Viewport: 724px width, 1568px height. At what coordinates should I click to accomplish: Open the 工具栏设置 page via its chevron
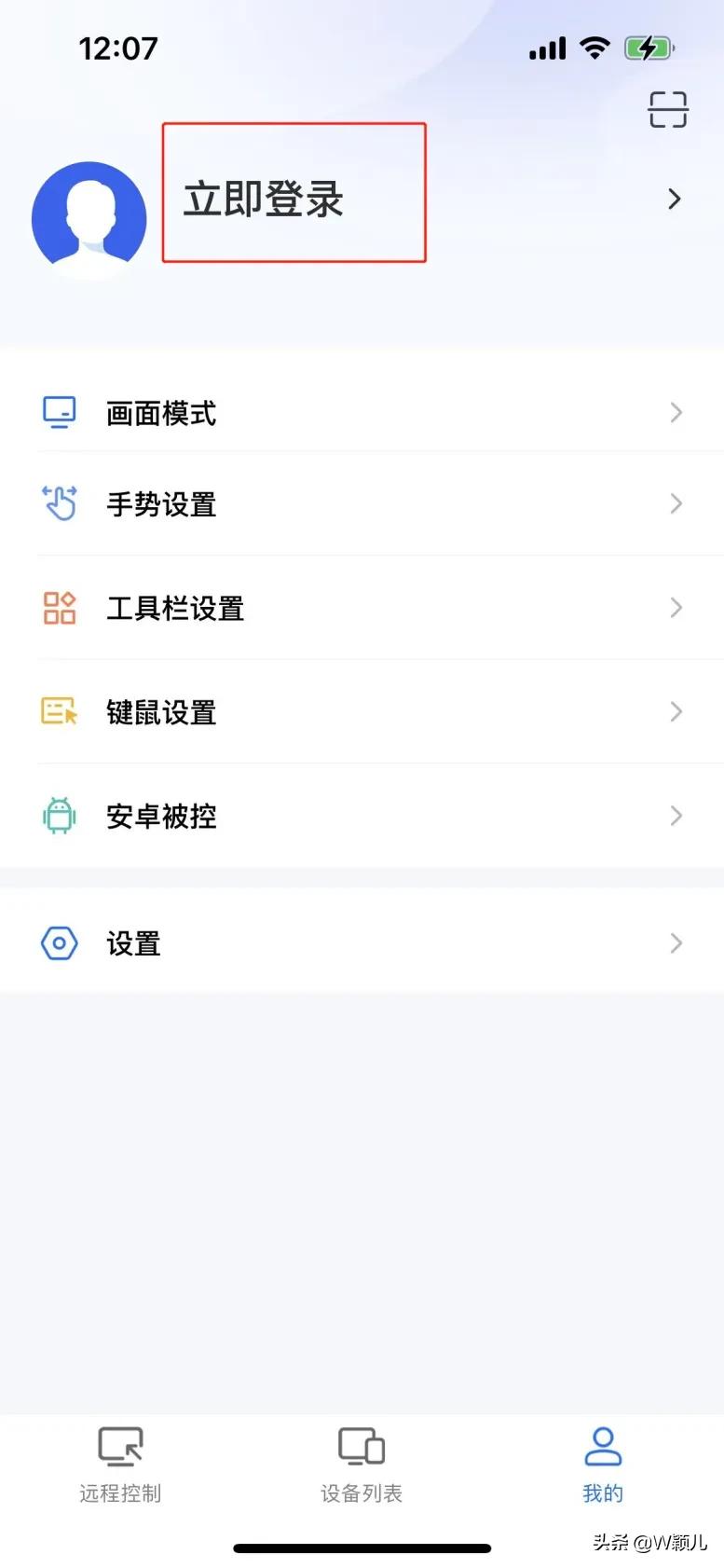(676, 608)
